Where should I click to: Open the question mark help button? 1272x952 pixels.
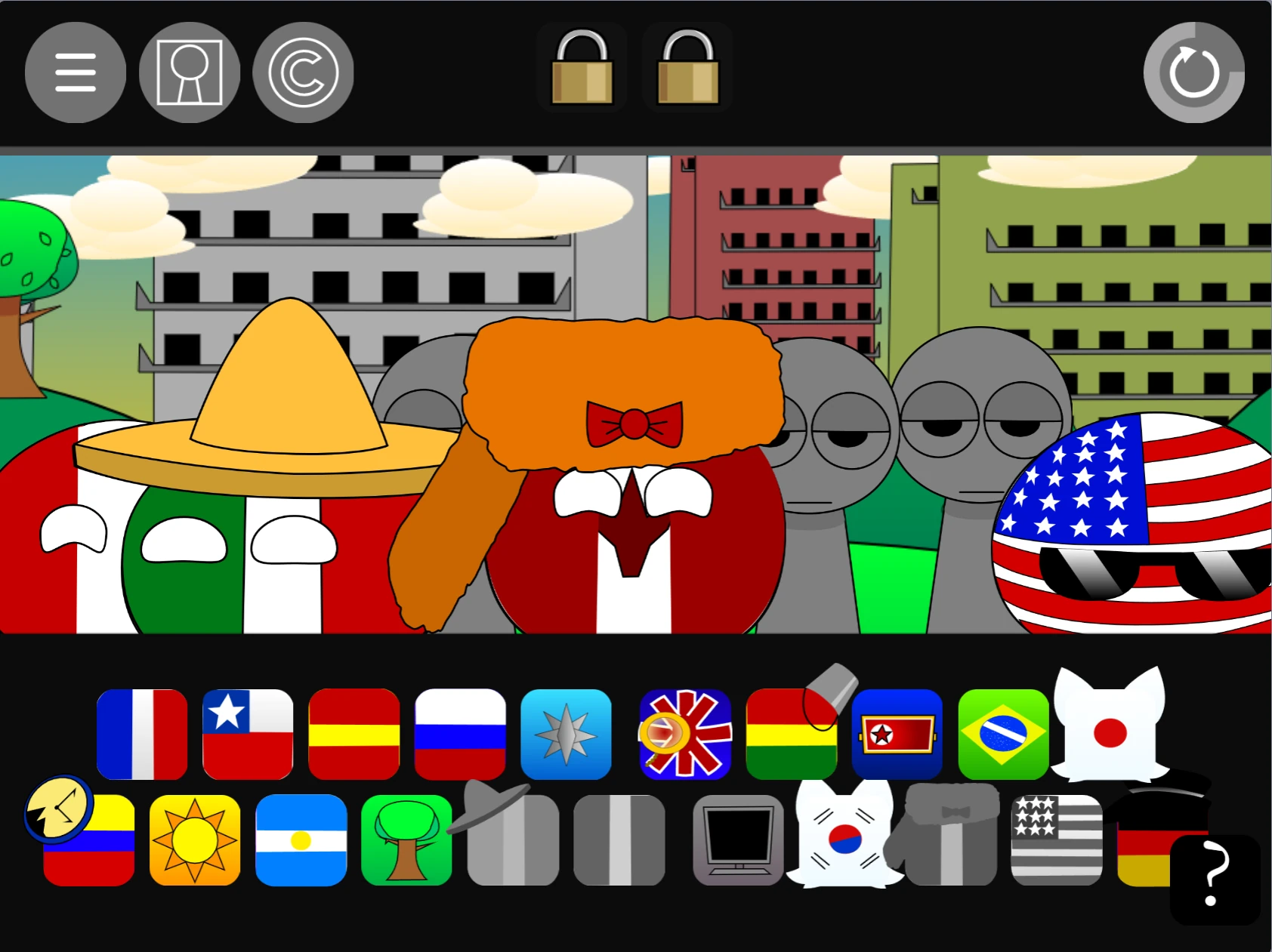pyautogui.click(x=1214, y=880)
